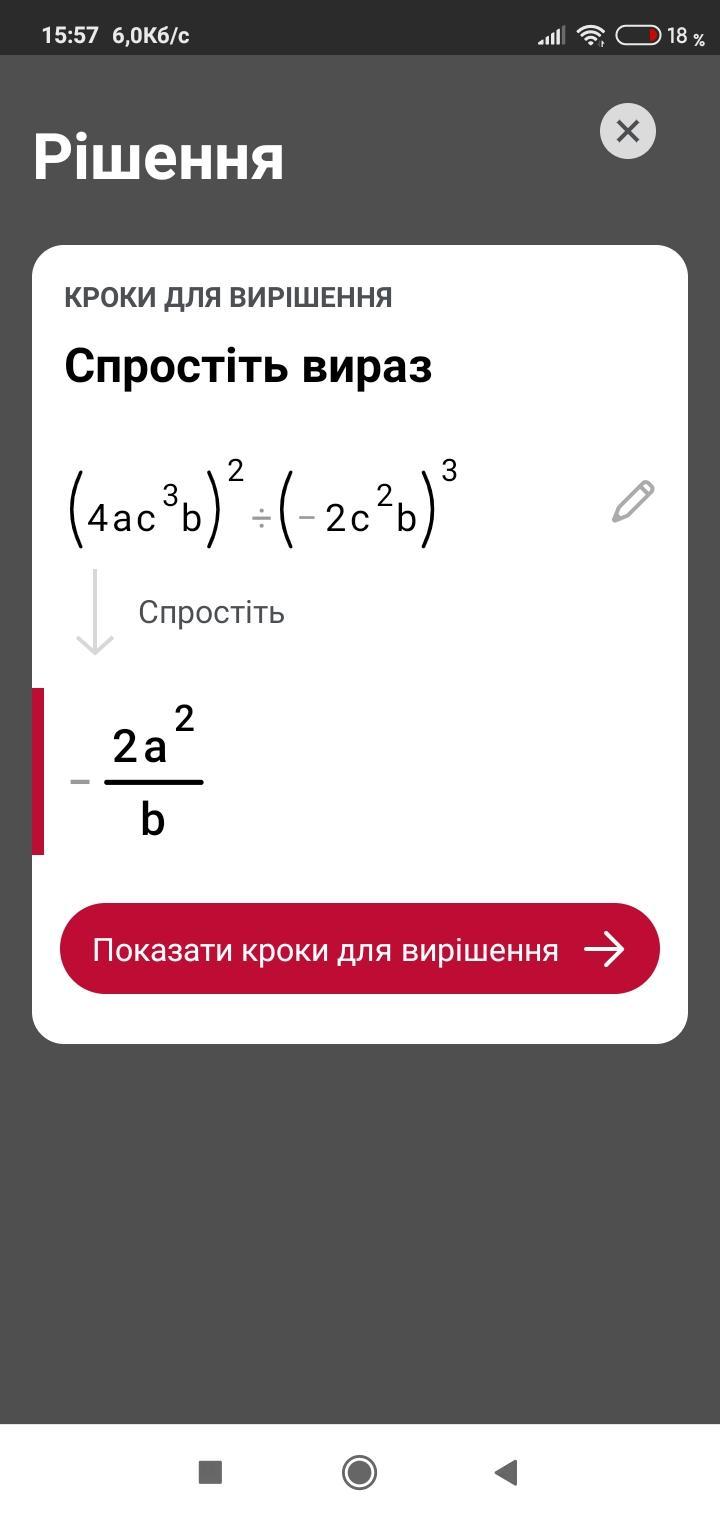Go to home screen via system home button
This screenshot has width=720, height=1520.
pos(359,1472)
